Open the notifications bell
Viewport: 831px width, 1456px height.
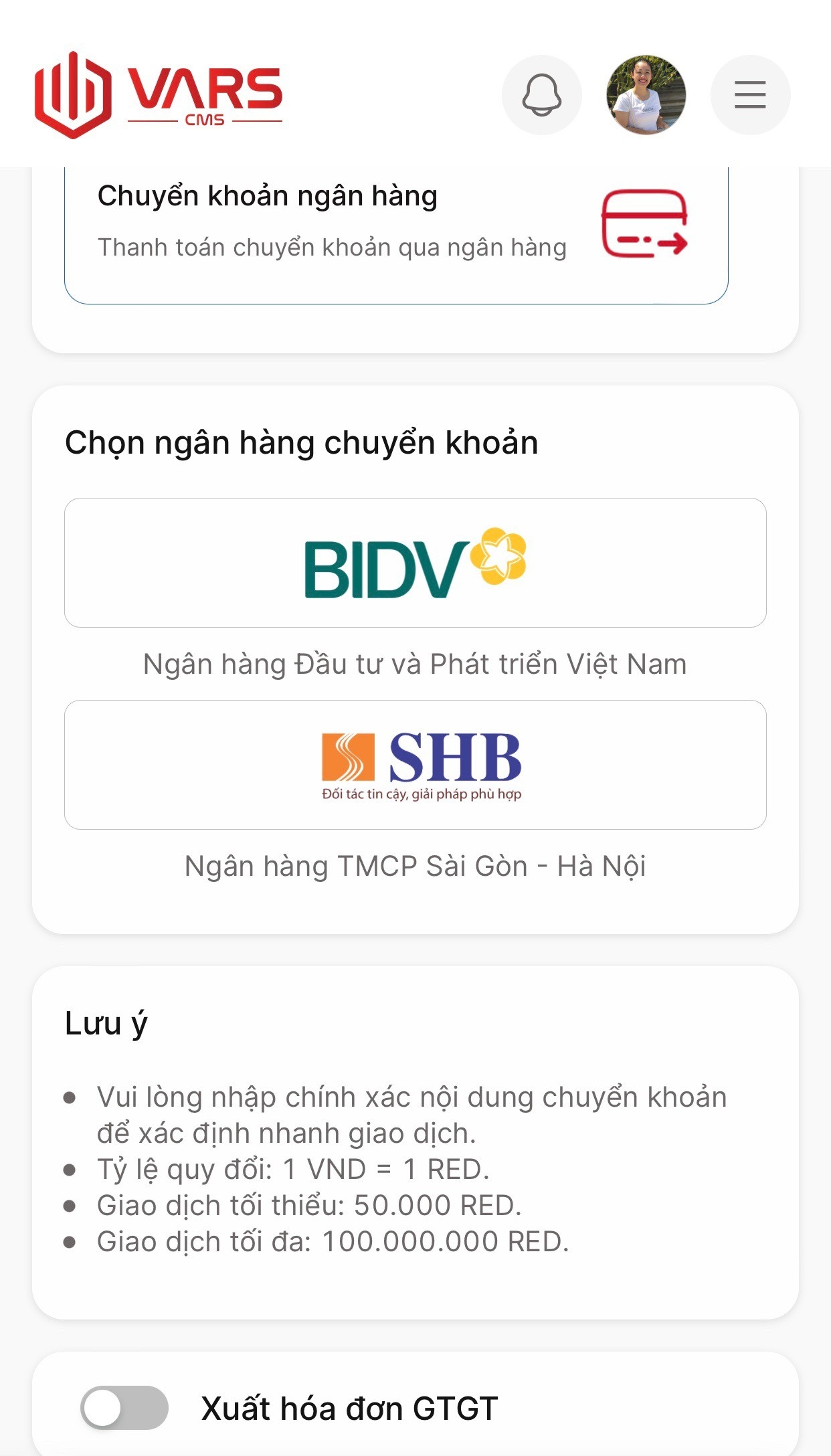pos(541,95)
